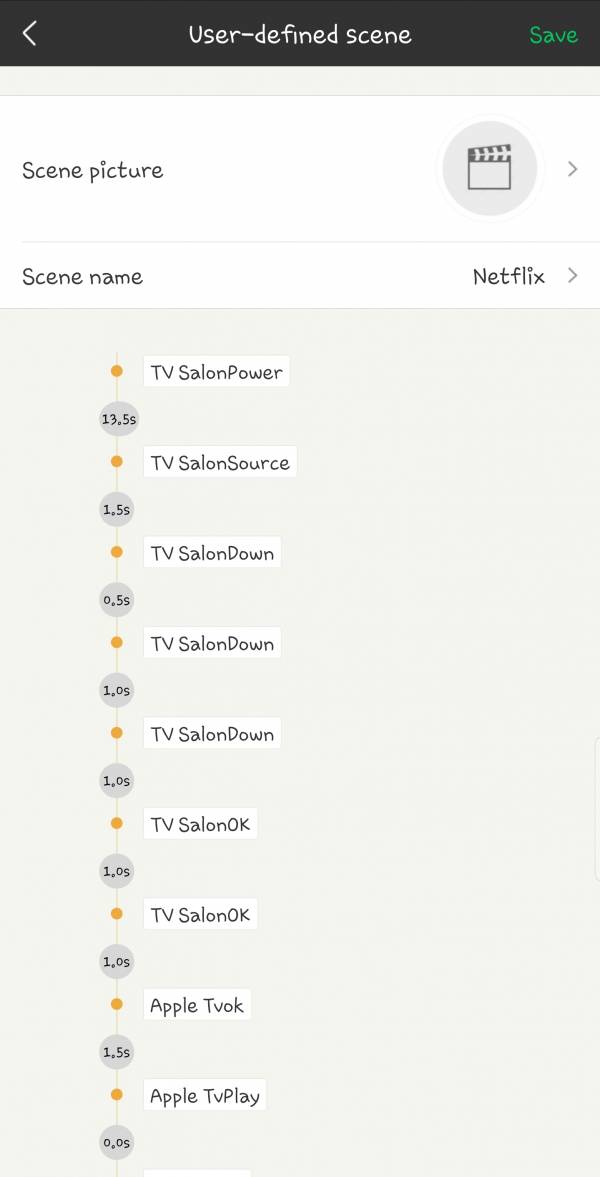600x1177 pixels.
Task: Go back from User-defined scene
Action: click(30, 34)
